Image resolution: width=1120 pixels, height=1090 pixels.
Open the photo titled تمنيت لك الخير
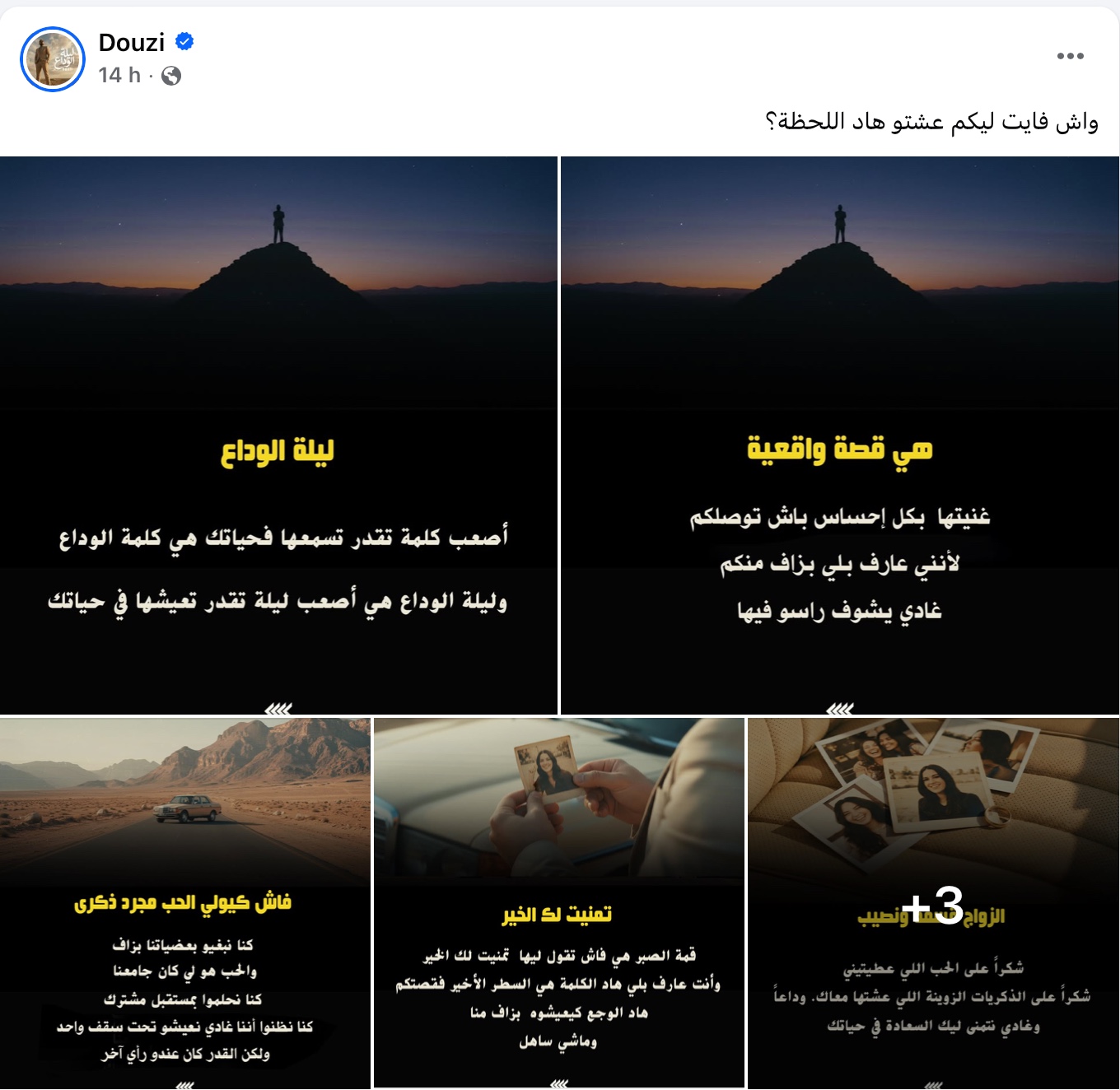(x=558, y=903)
